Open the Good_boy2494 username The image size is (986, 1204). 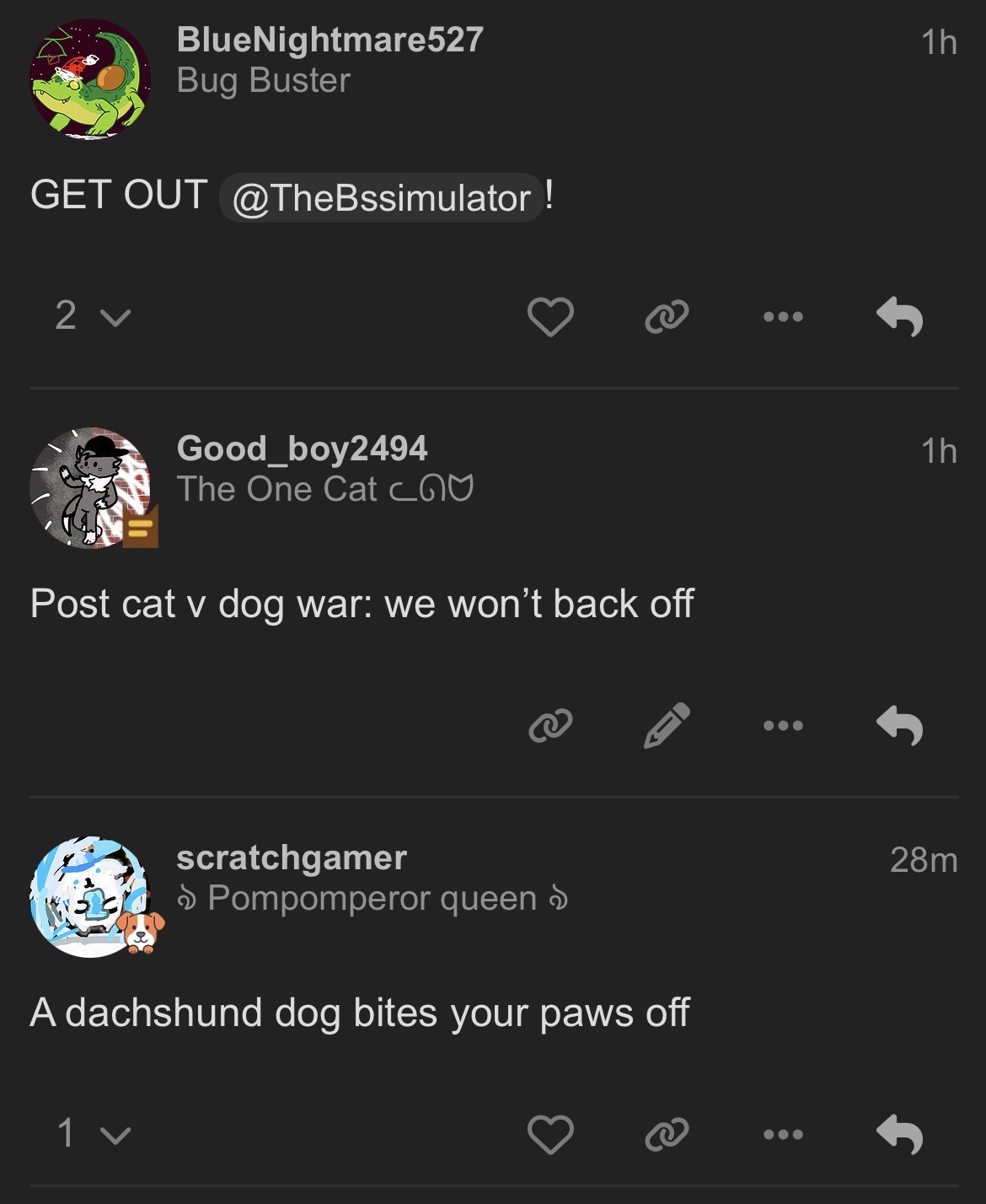tap(302, 449)
